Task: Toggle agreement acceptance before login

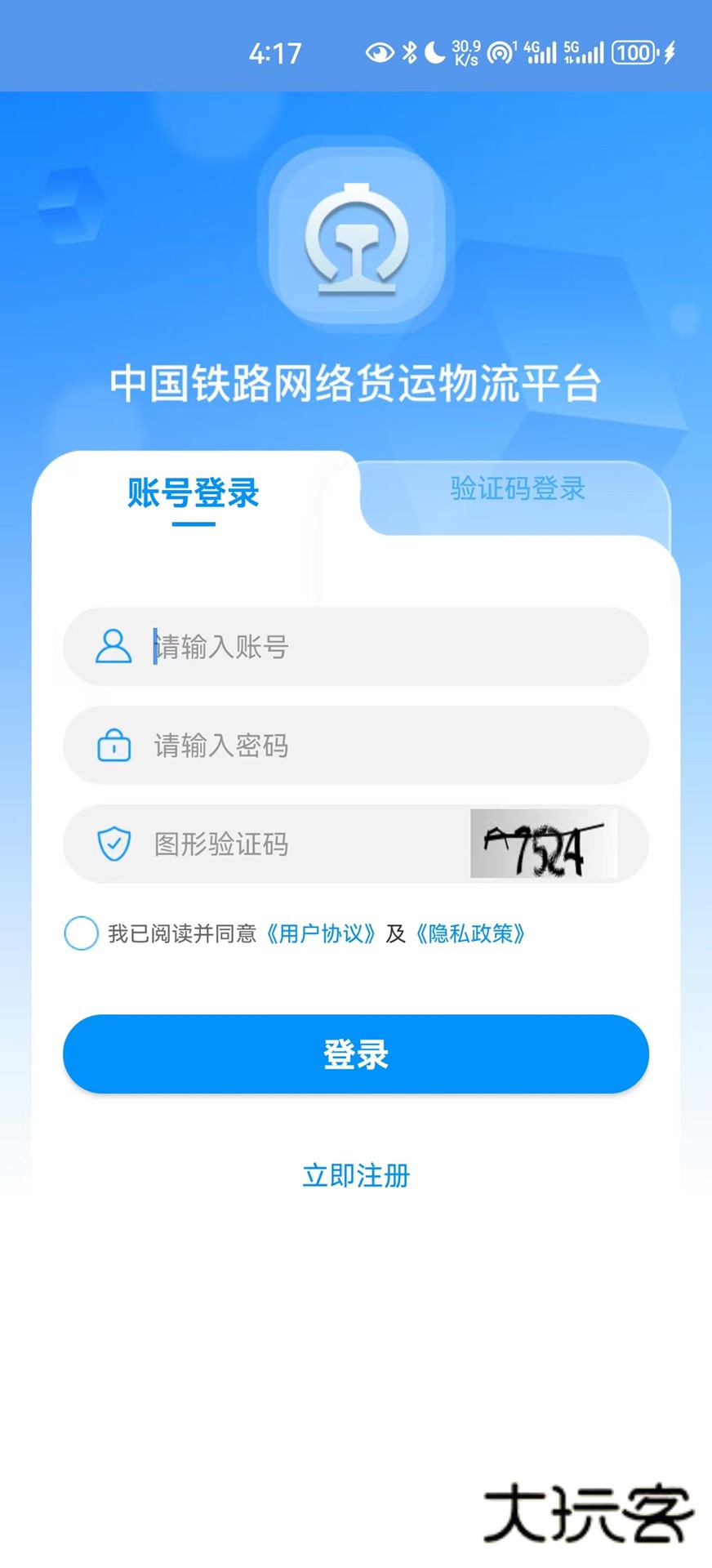Action: point(82,933)
